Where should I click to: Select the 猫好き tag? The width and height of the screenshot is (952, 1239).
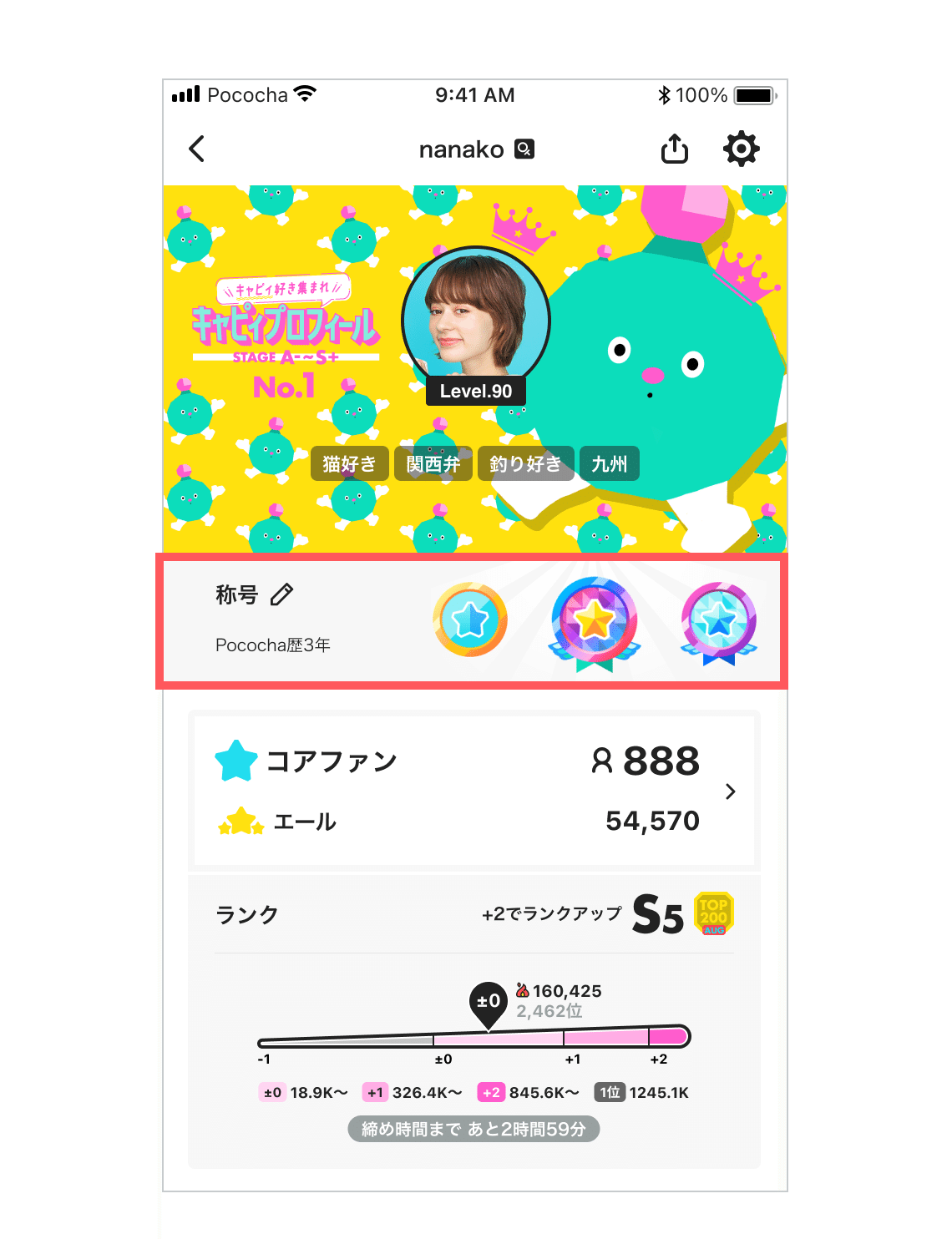349,464
